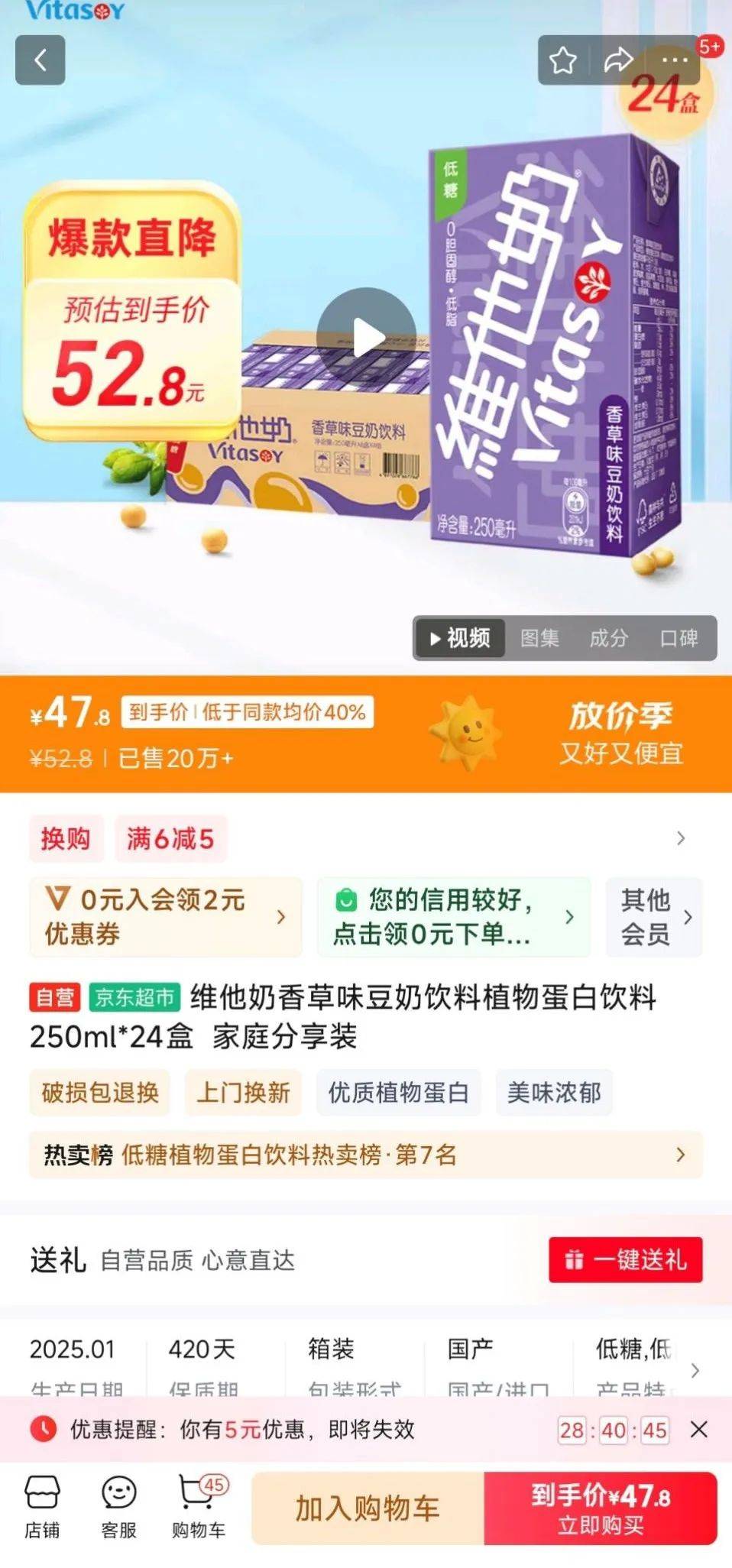This screenshot has width=732, height=1568.
Task: Dismiss the 优惠提醒 banner
Action: click(x=698, y=1430)
